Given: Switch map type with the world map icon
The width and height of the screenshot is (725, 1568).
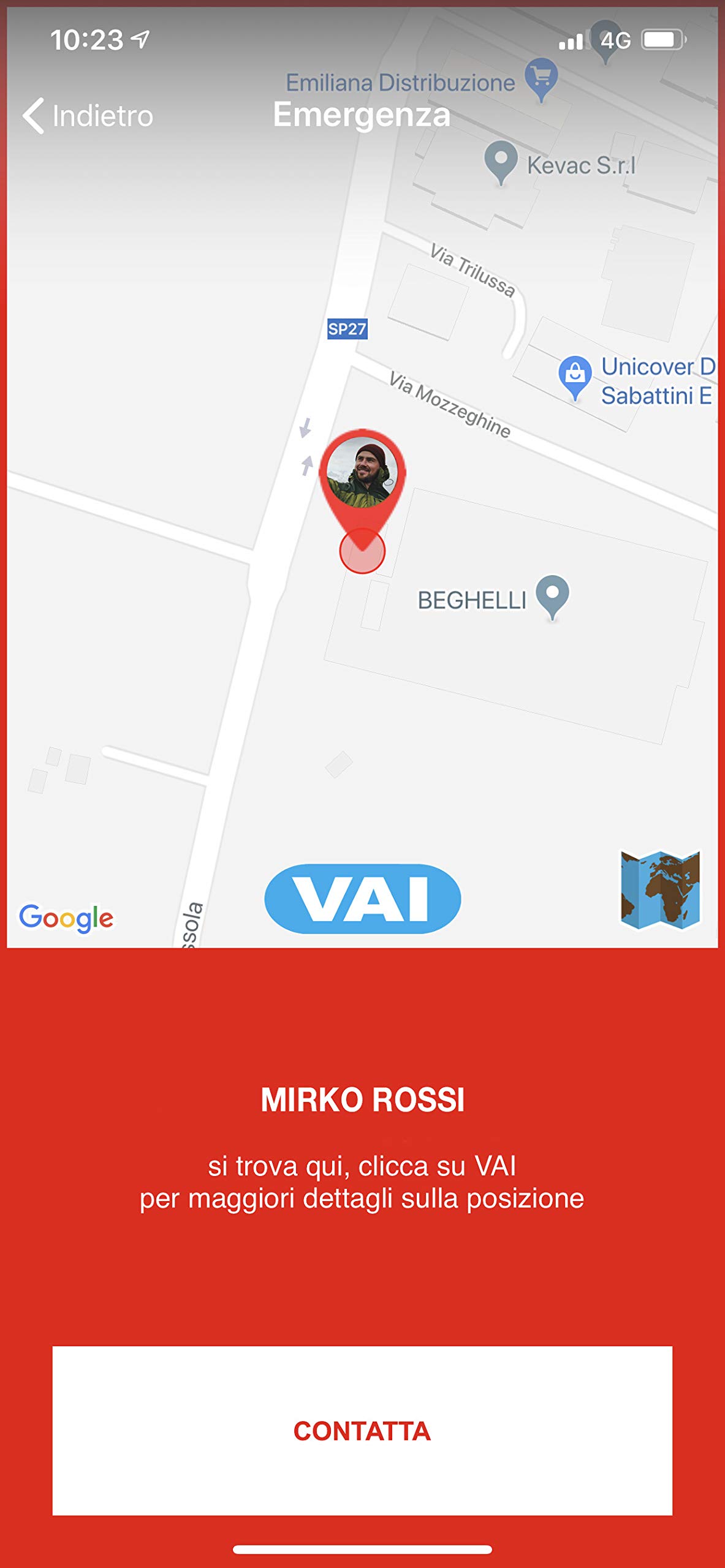Looking at the screenshot, I should pyautogui.click(x=660, y=889).
